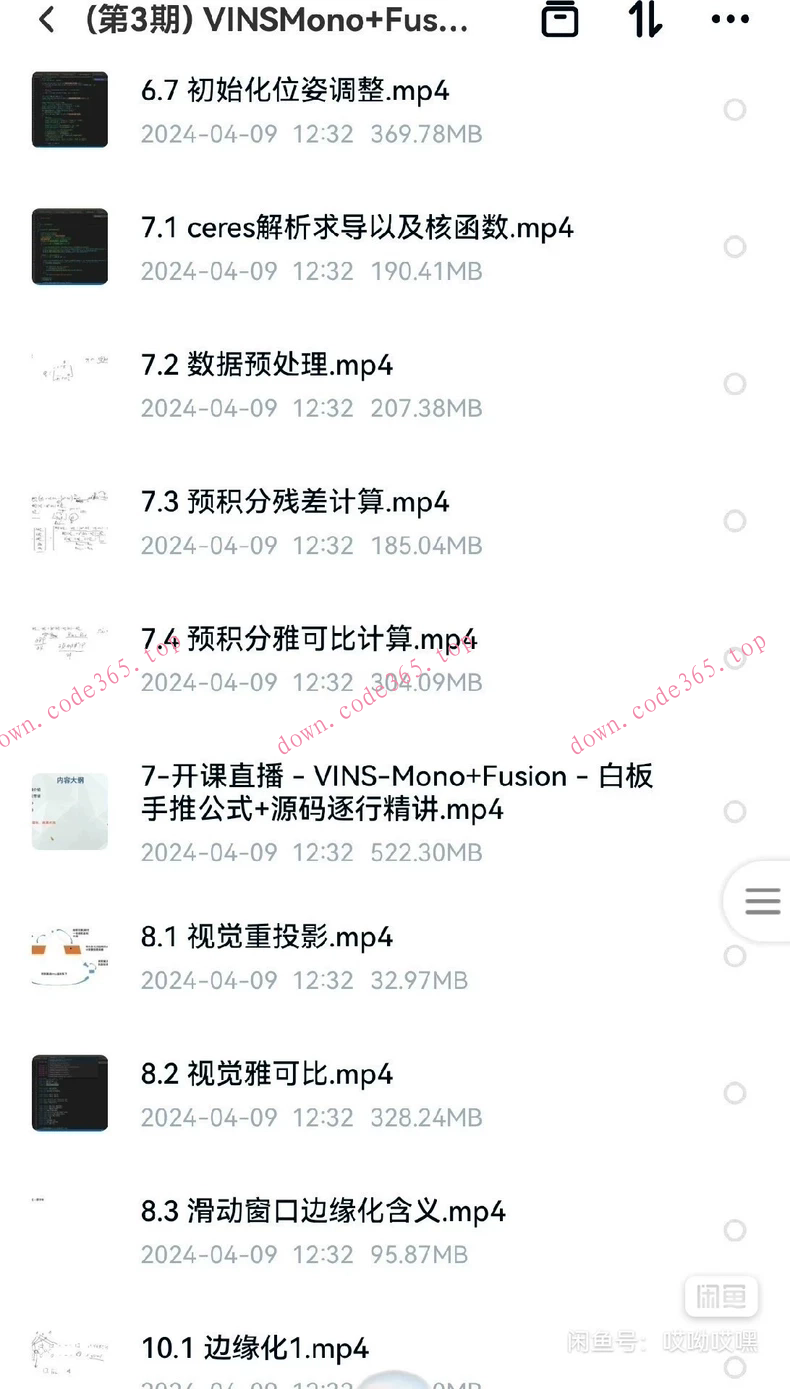Screen dimensions: 790x1389
Task: Tap the thumbnail of 7.1 ceres video
Action: click(x=69, y=246)
